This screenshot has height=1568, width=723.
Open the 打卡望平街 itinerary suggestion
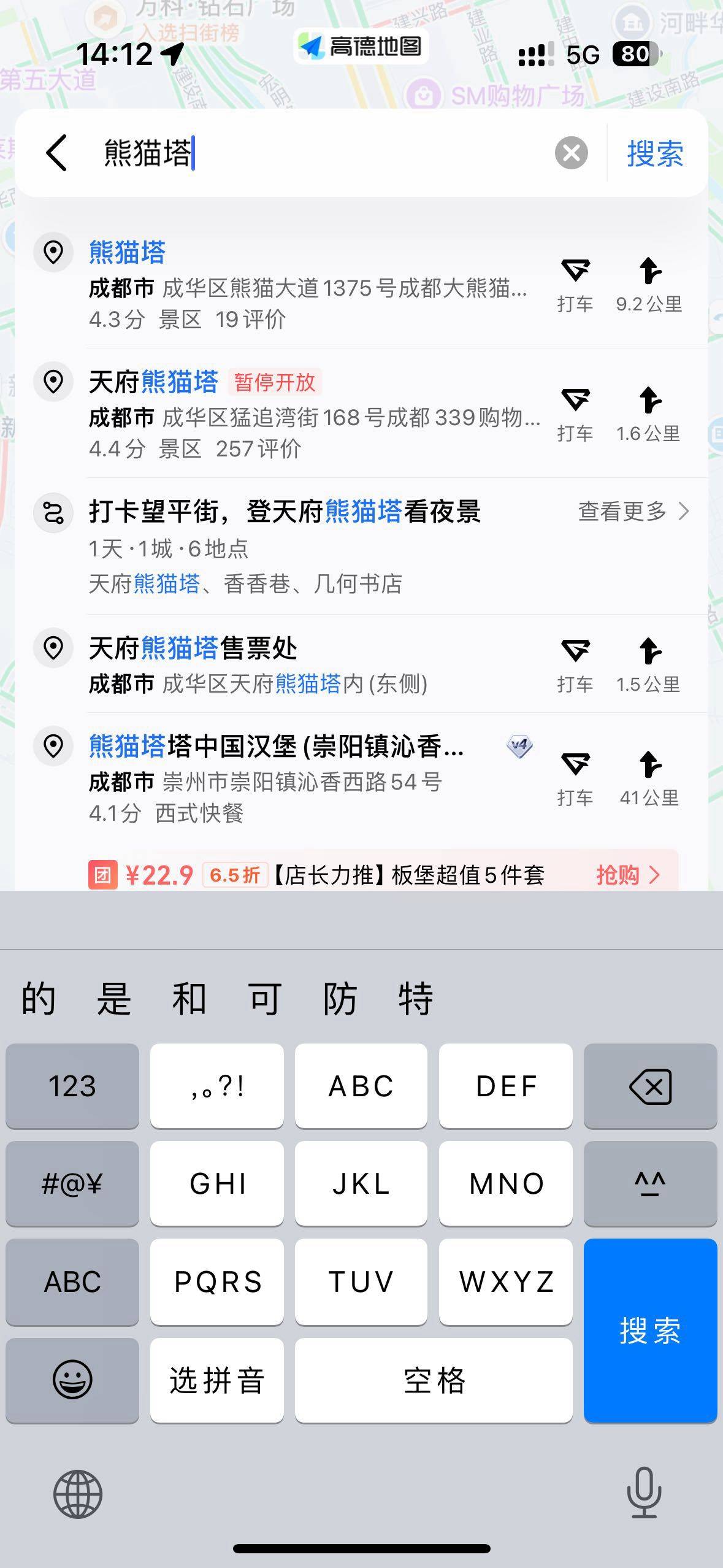coord(285,546)
